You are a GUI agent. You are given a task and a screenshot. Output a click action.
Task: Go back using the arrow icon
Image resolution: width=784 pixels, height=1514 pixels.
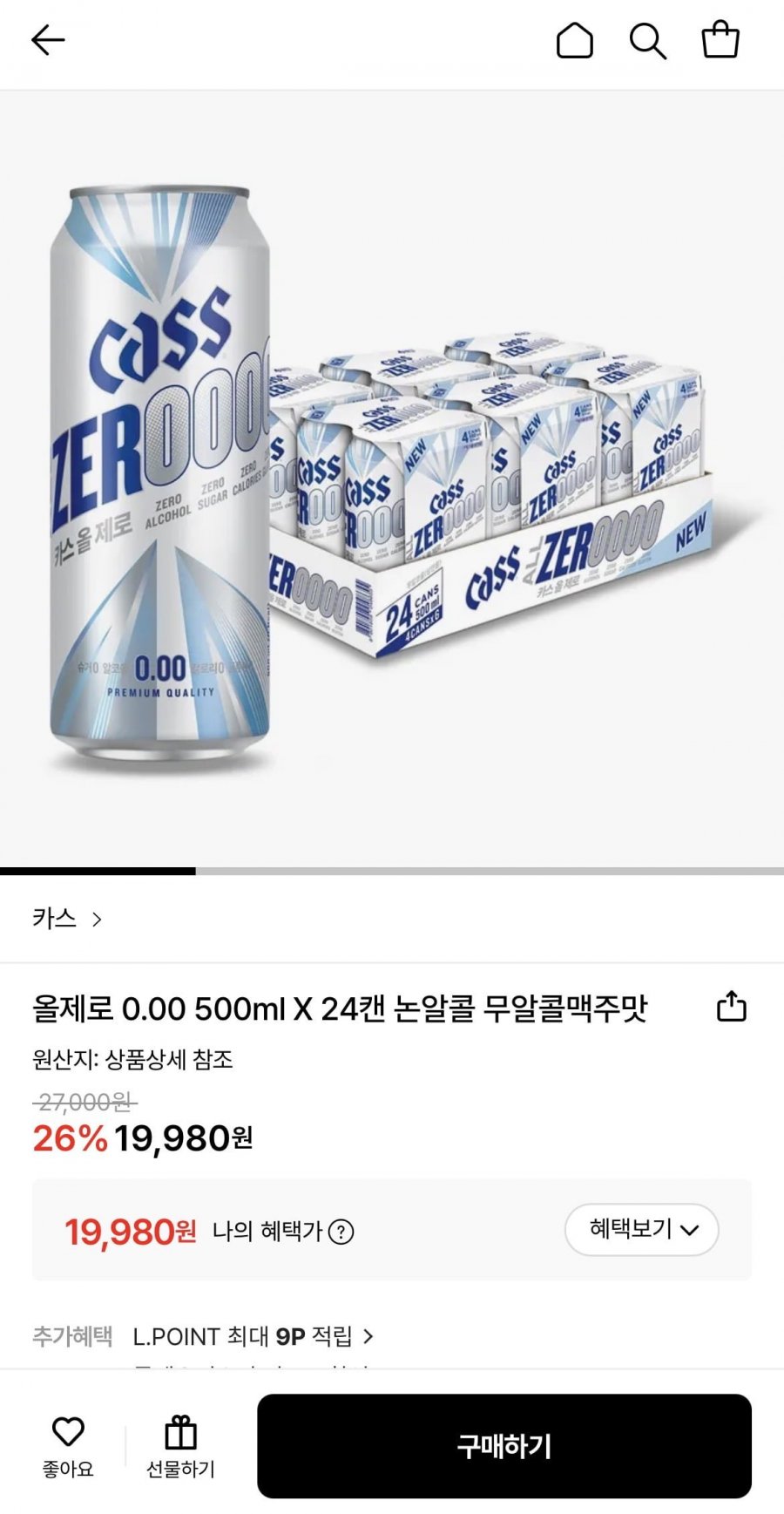48,40
